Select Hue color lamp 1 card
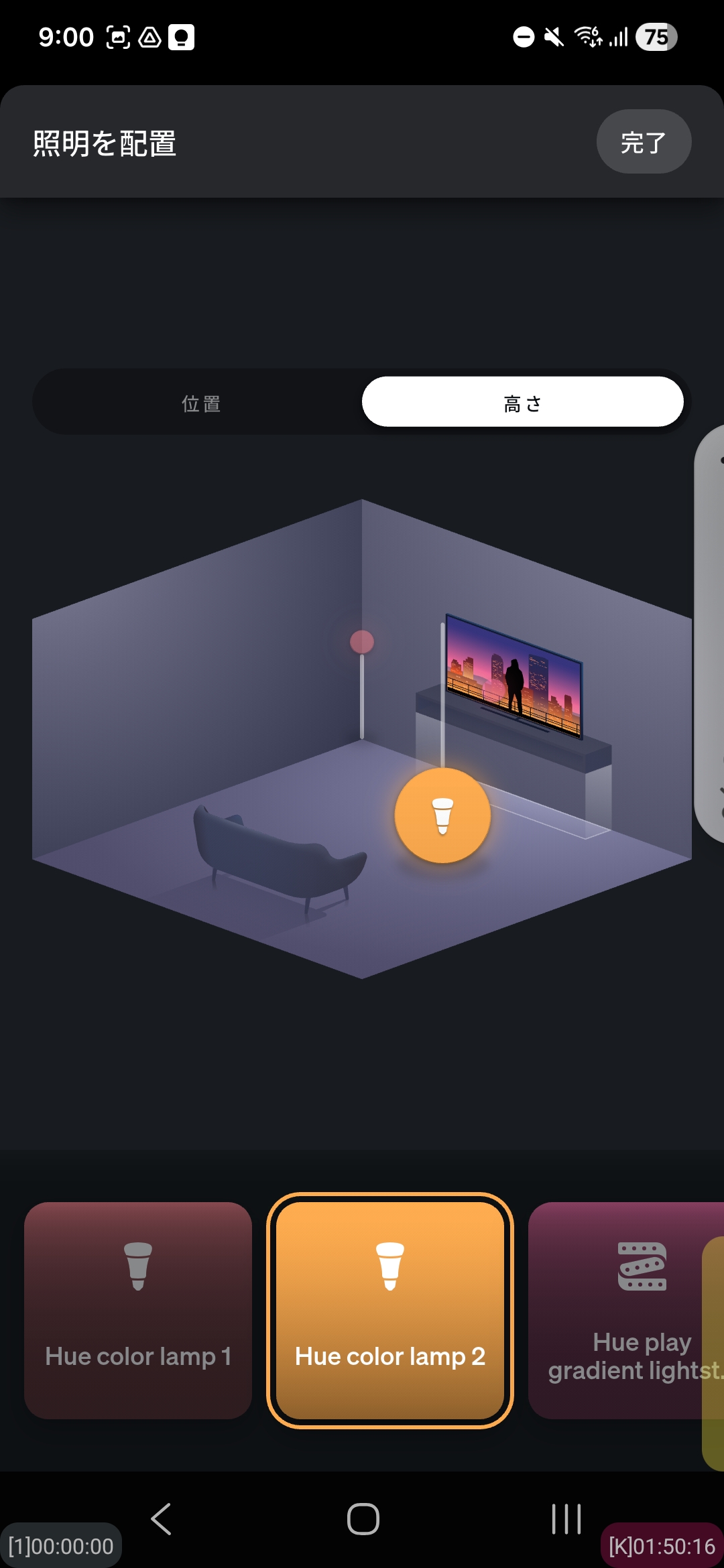 click(138, 1310)
